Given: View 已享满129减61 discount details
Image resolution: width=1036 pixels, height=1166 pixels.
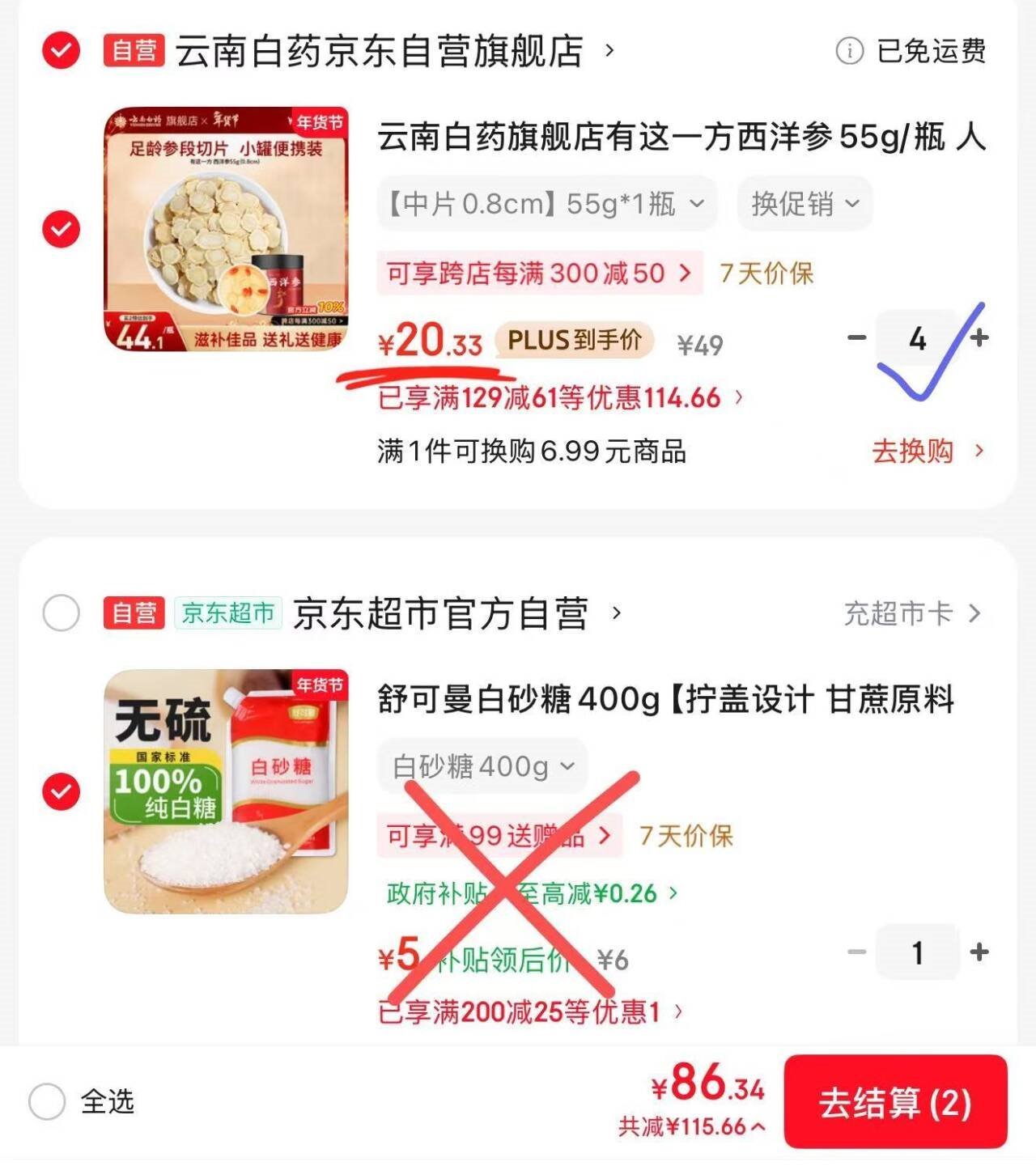Looking at the screenshot, I should click(x=560, y=397).
